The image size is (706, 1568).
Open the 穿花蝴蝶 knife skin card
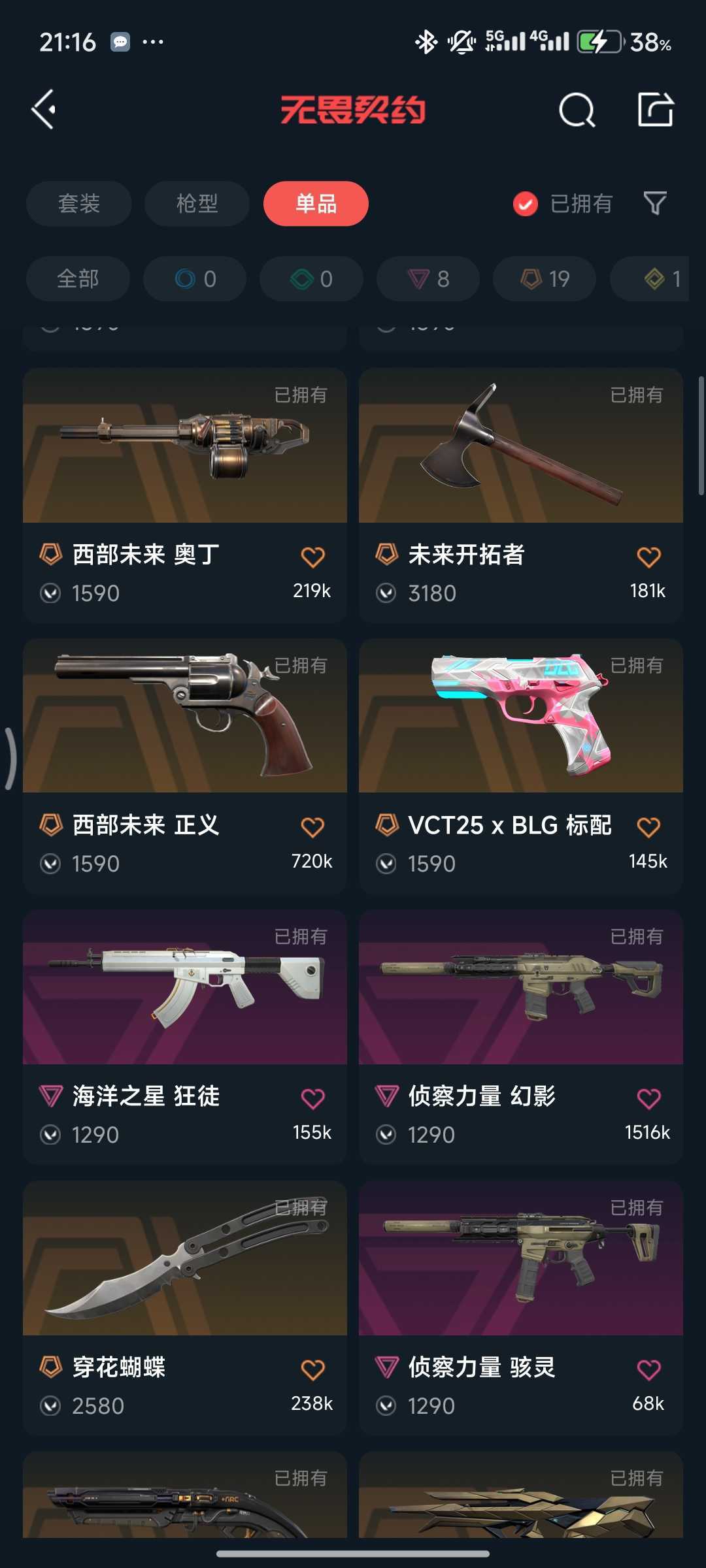point(185,1308)
